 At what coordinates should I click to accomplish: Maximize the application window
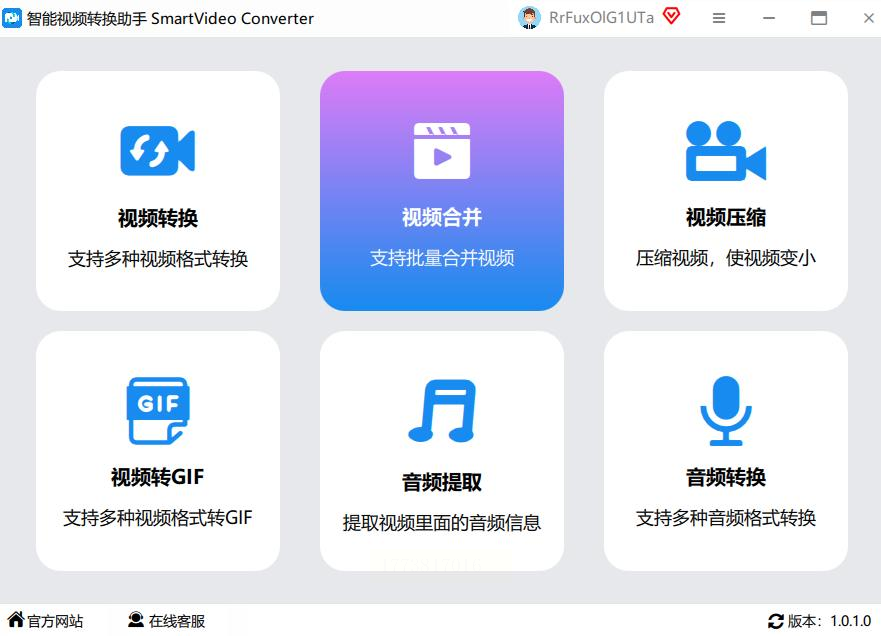point(819,18)
